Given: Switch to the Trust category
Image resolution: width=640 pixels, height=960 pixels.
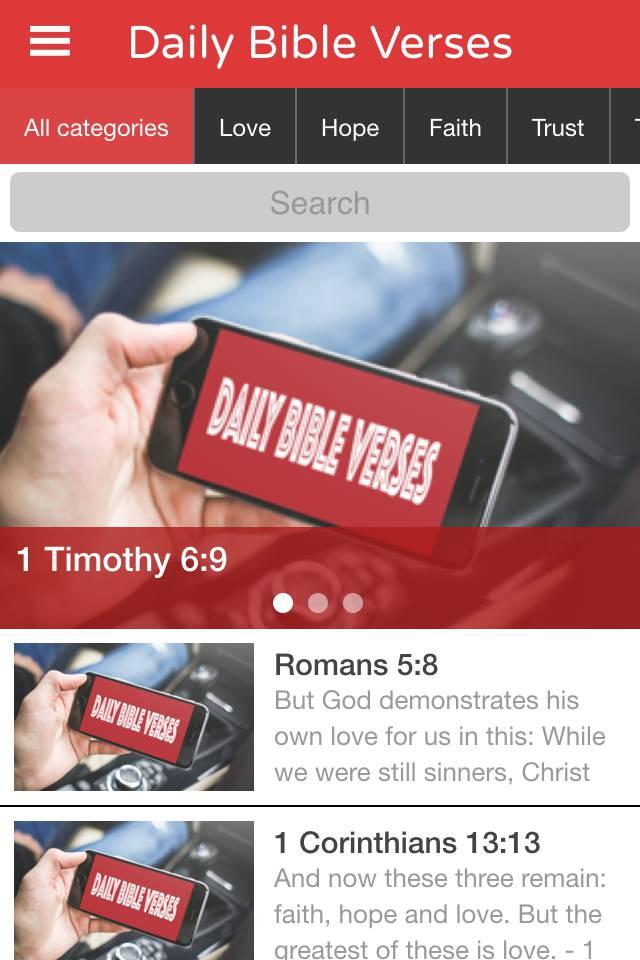Looking at the screenshot, I should (x=558, y=127).
